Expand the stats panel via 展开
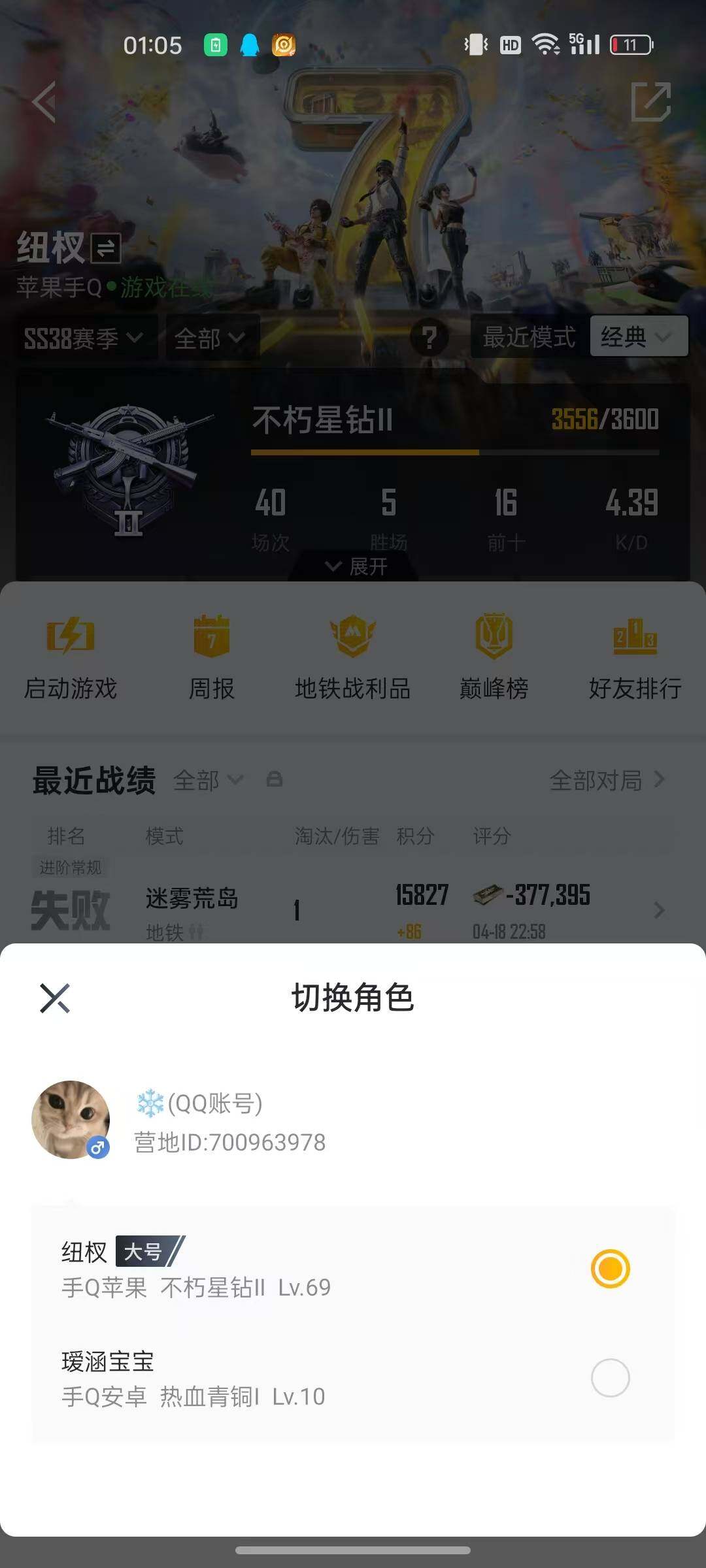The height and width of the screenshot is (1568, 706). pos(353,567)
